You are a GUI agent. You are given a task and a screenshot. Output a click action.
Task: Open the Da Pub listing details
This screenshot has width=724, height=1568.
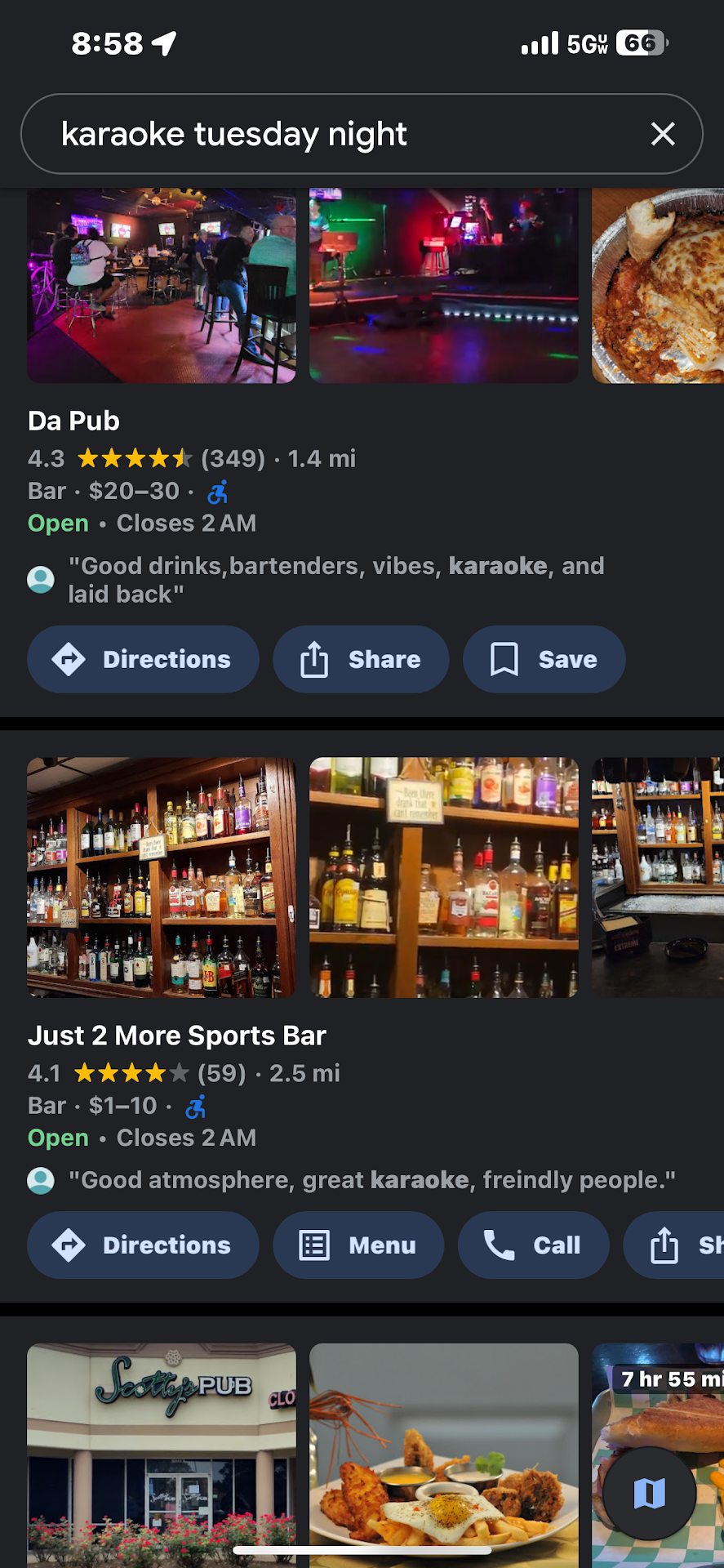coord(74,421)
